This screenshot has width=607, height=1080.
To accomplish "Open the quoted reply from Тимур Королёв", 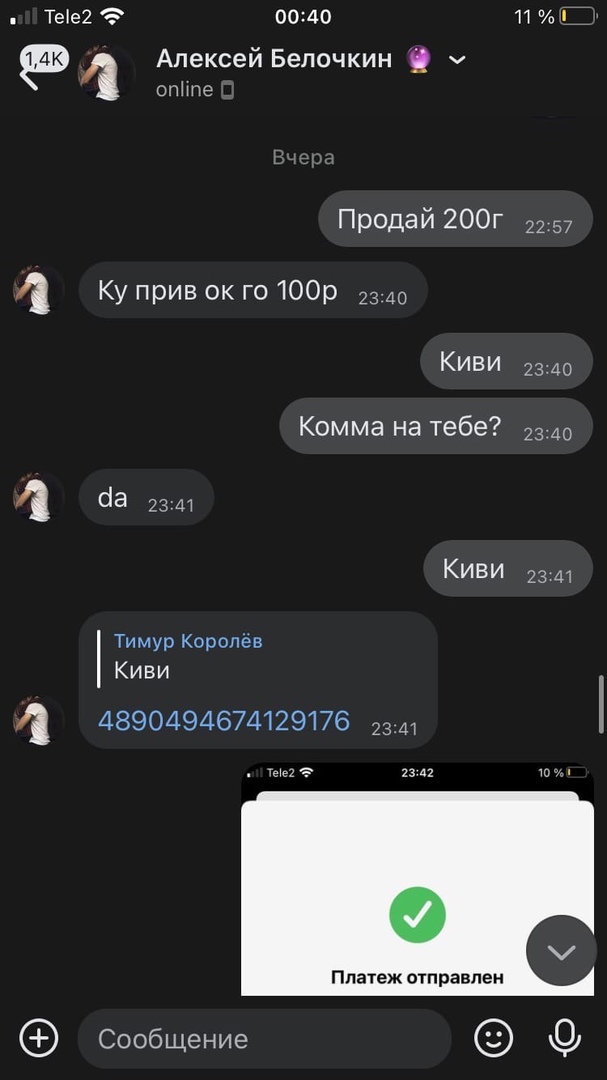I will pos(188,657).
